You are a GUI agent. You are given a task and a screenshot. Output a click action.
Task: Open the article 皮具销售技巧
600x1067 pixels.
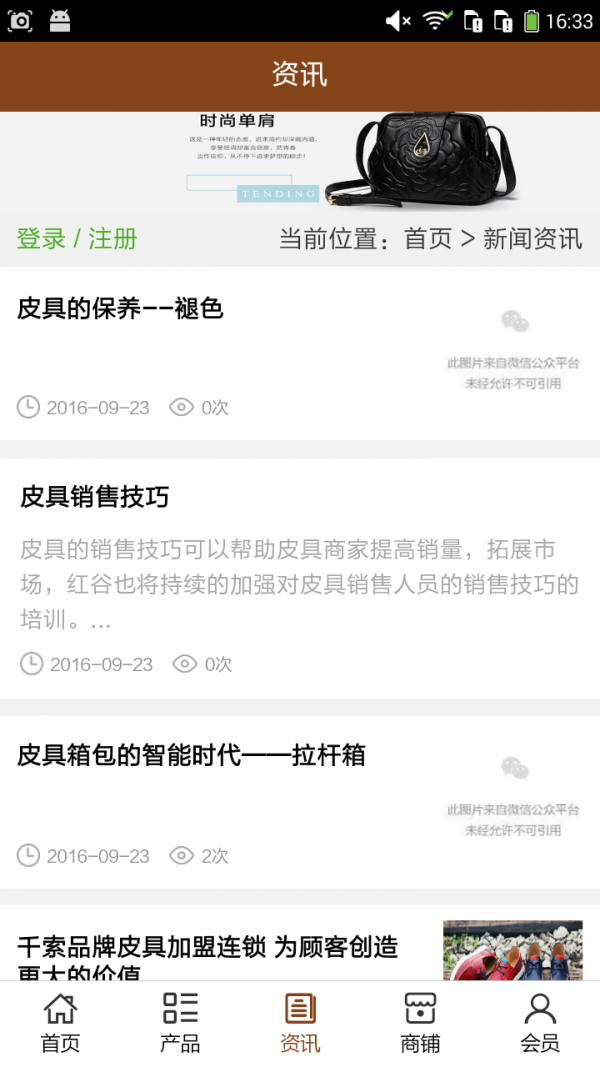pyautogui.click(x=96, y=497)
